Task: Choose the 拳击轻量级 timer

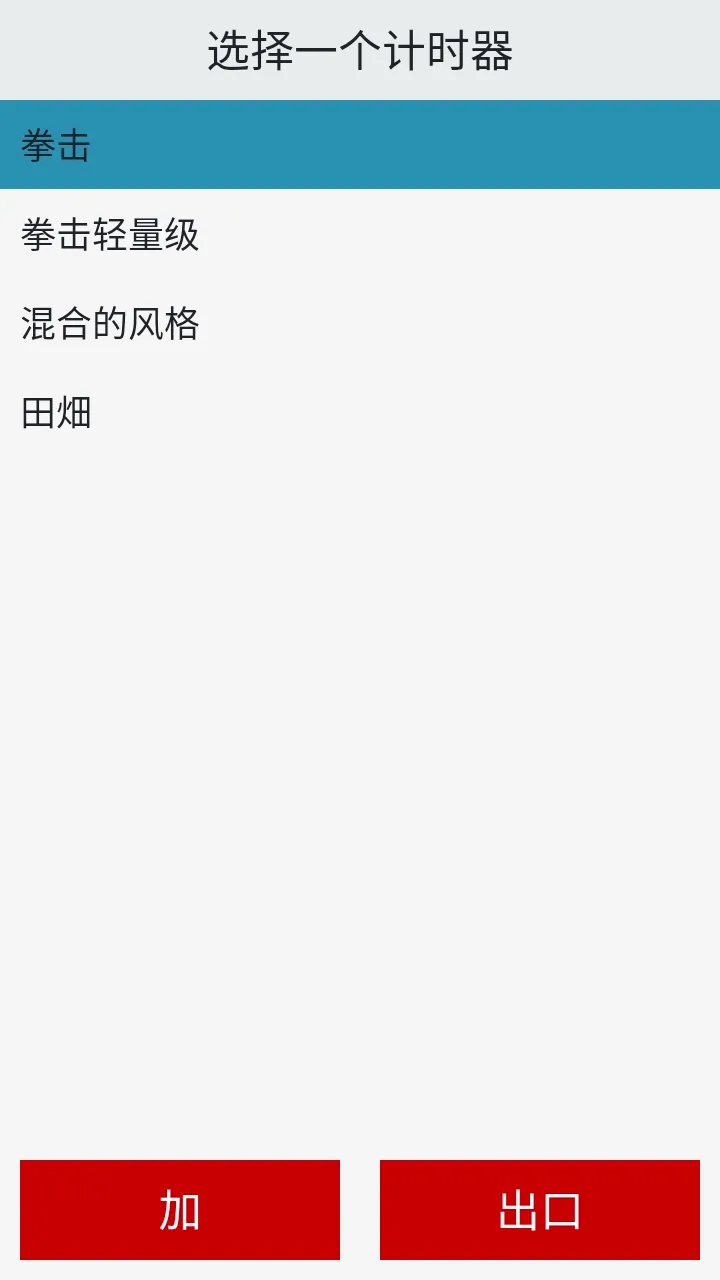Action: (x=360, y=234)
